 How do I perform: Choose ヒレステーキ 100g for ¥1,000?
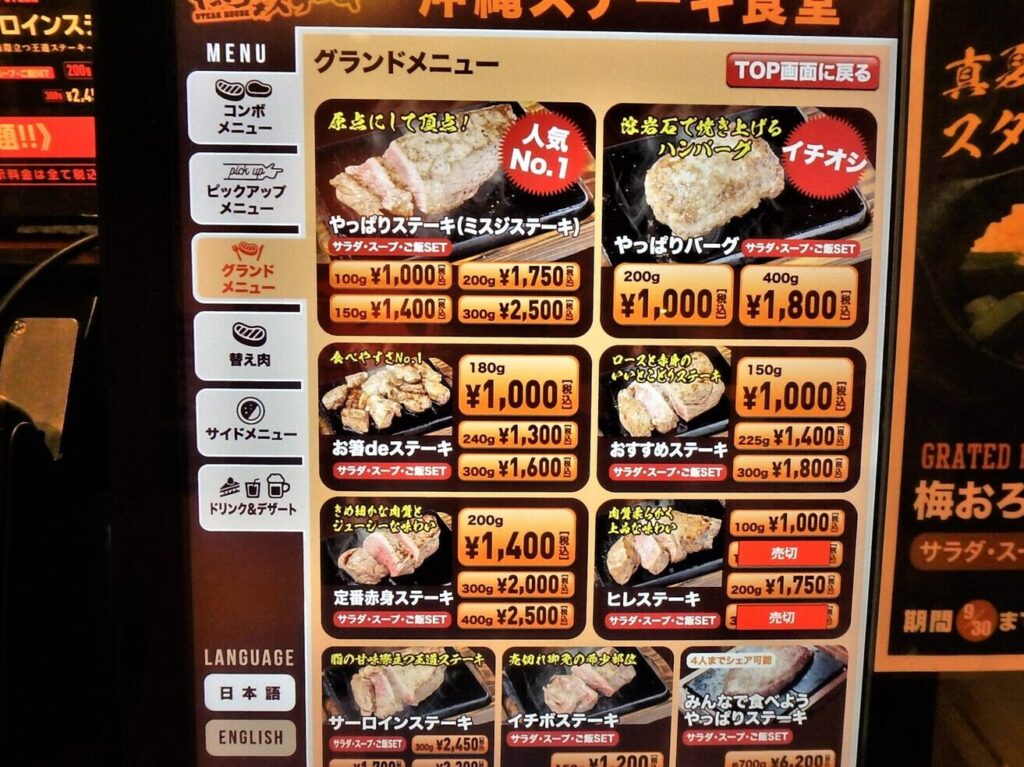tap(784, 523)
